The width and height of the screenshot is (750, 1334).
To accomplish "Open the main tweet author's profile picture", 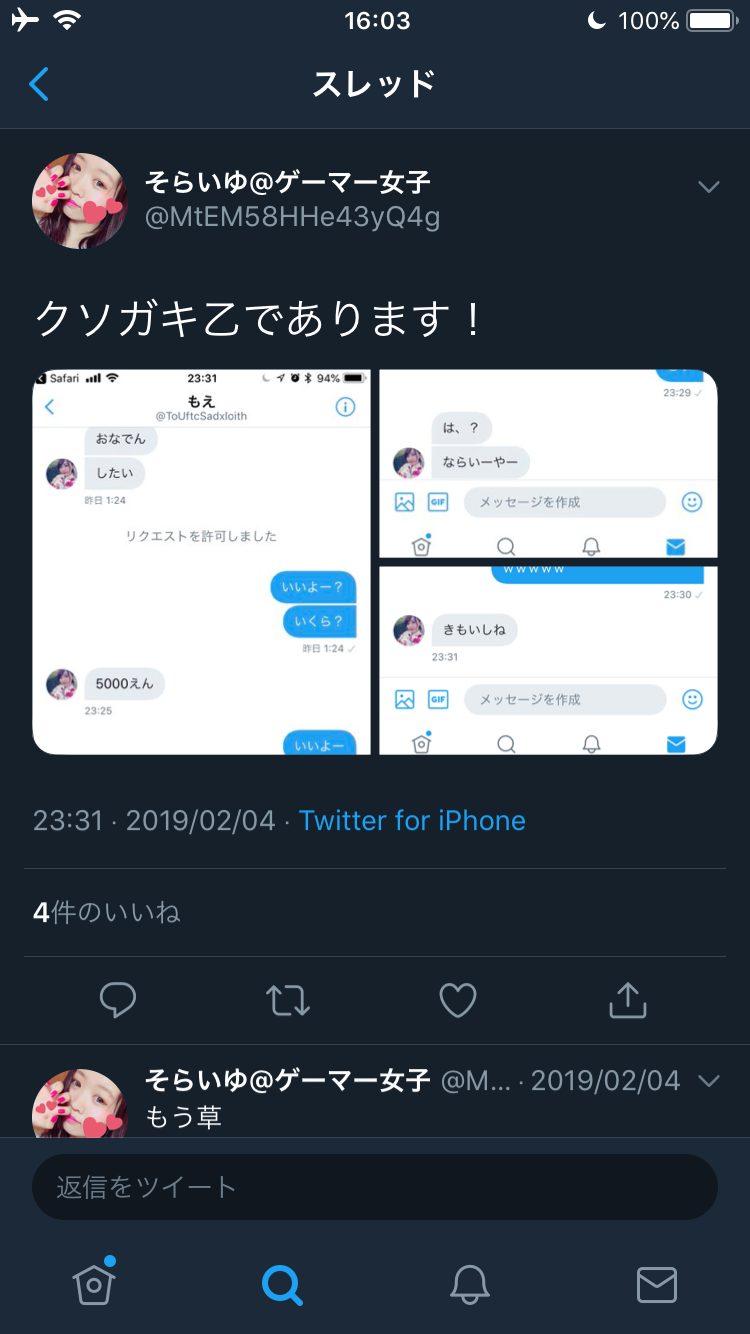I will [x=80, y=200].
